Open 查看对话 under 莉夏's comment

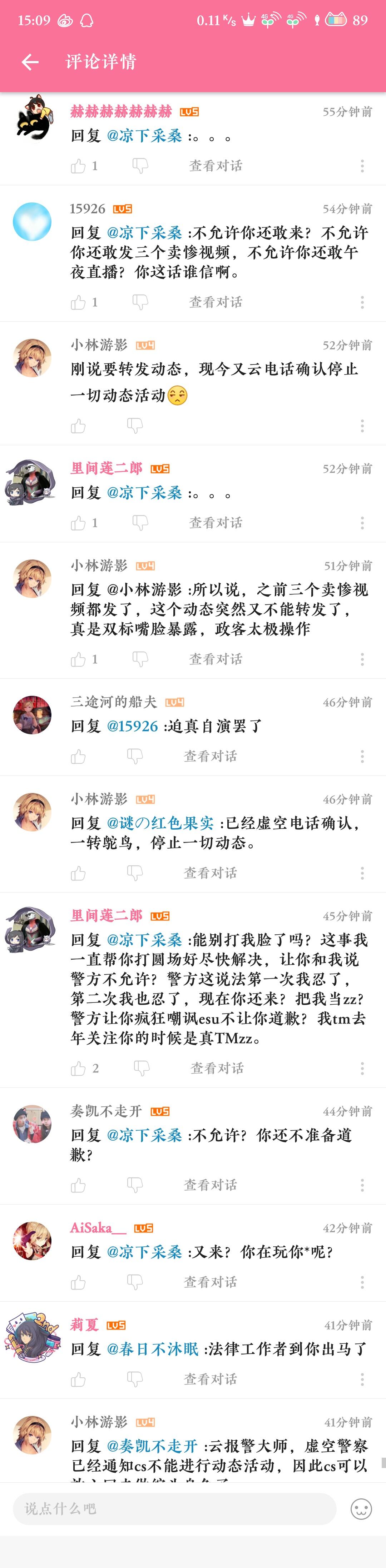(x=211, y=1379)
